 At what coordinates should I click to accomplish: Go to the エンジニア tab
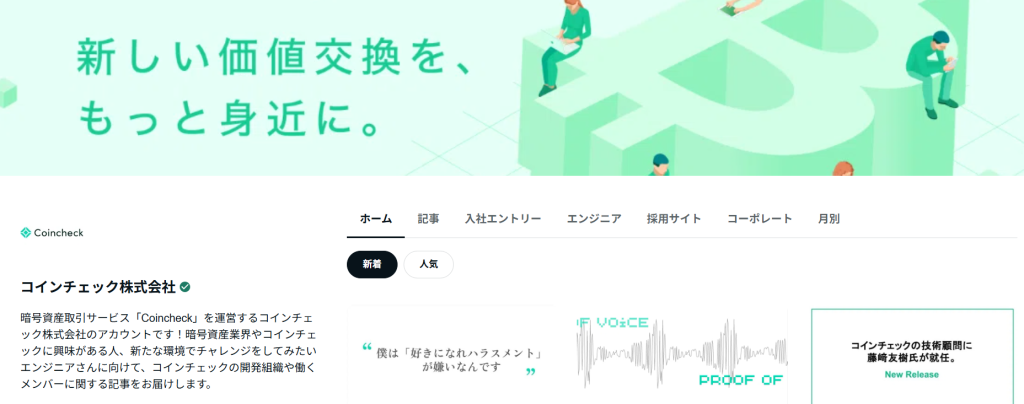[x=594, y=219]
